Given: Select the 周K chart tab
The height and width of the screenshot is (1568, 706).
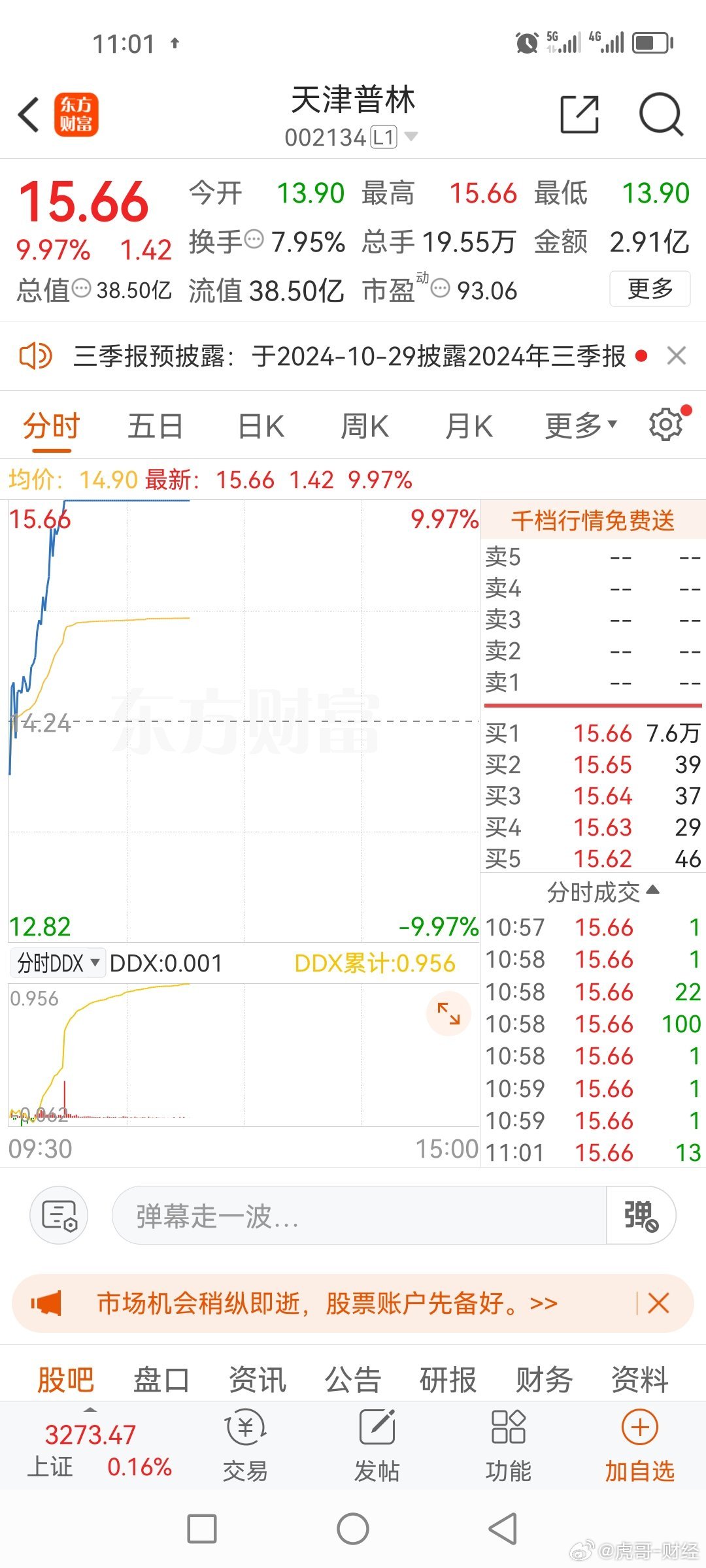Looking at the screenshot, I should 365,426.
